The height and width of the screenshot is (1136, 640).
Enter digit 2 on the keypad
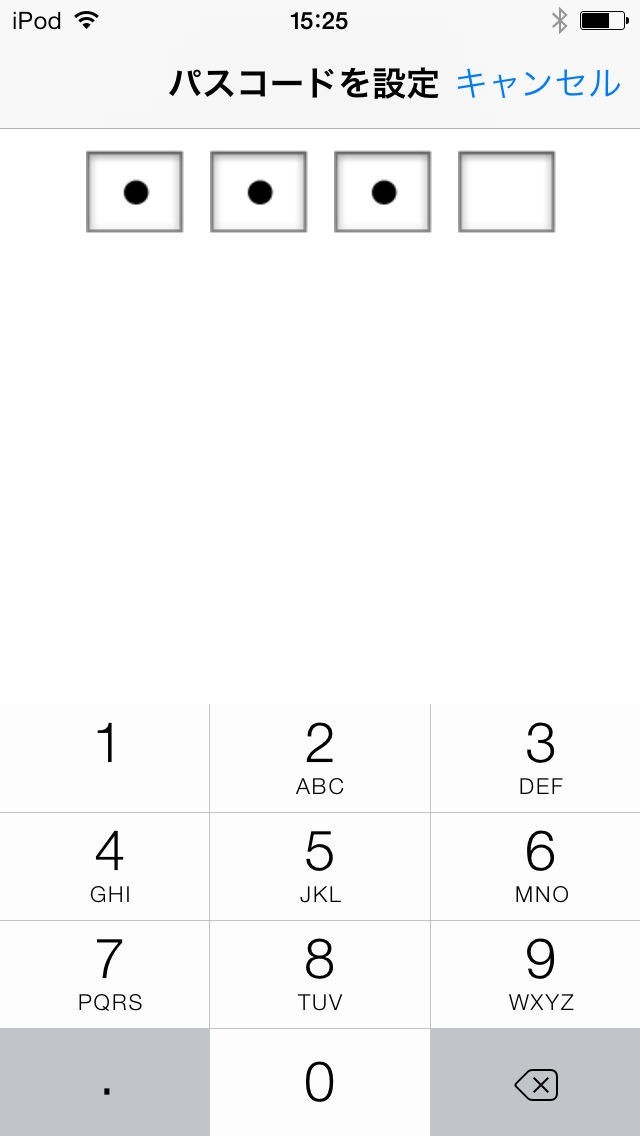(320, 758)
